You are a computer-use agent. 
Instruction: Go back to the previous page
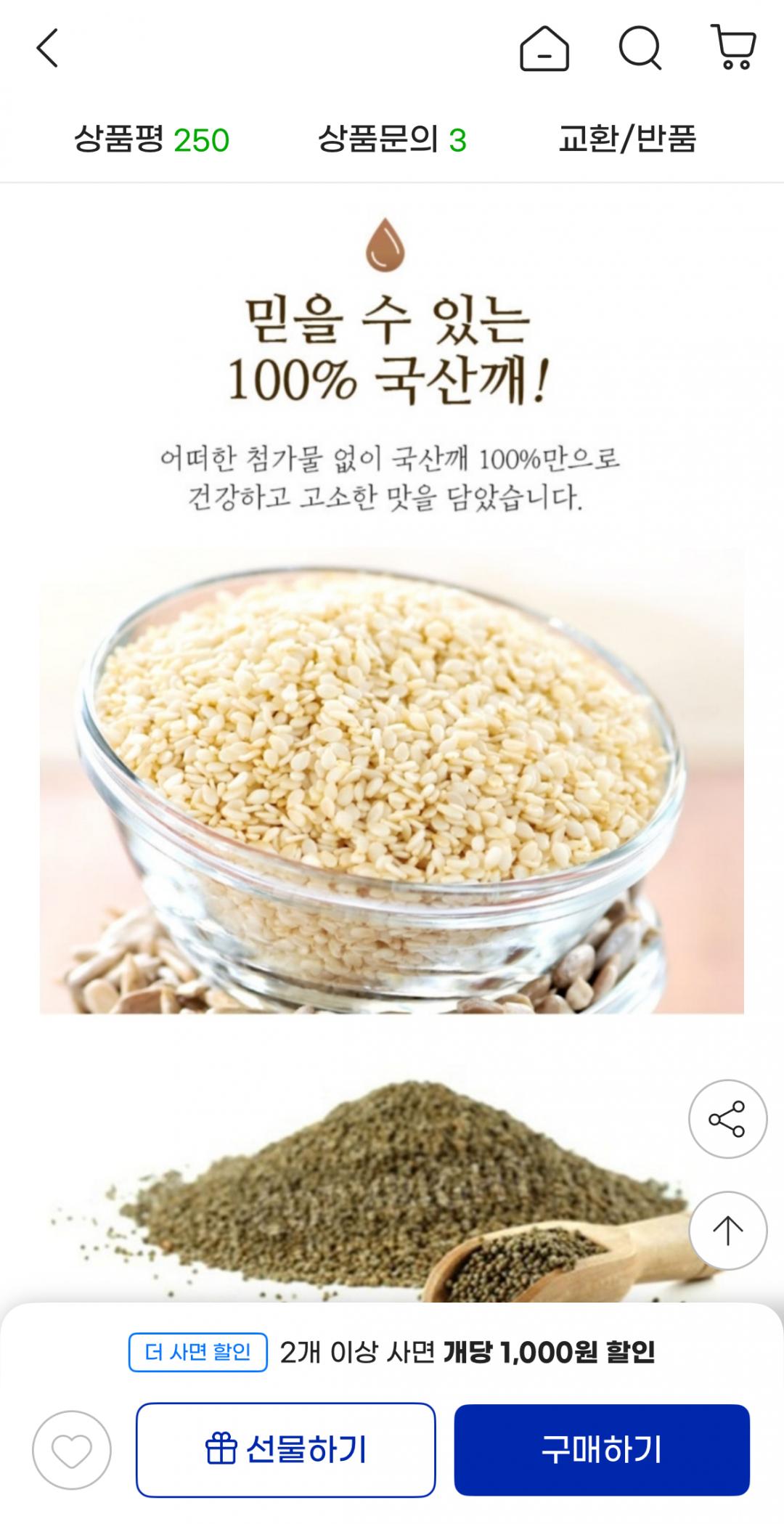[x=47, y=49]
